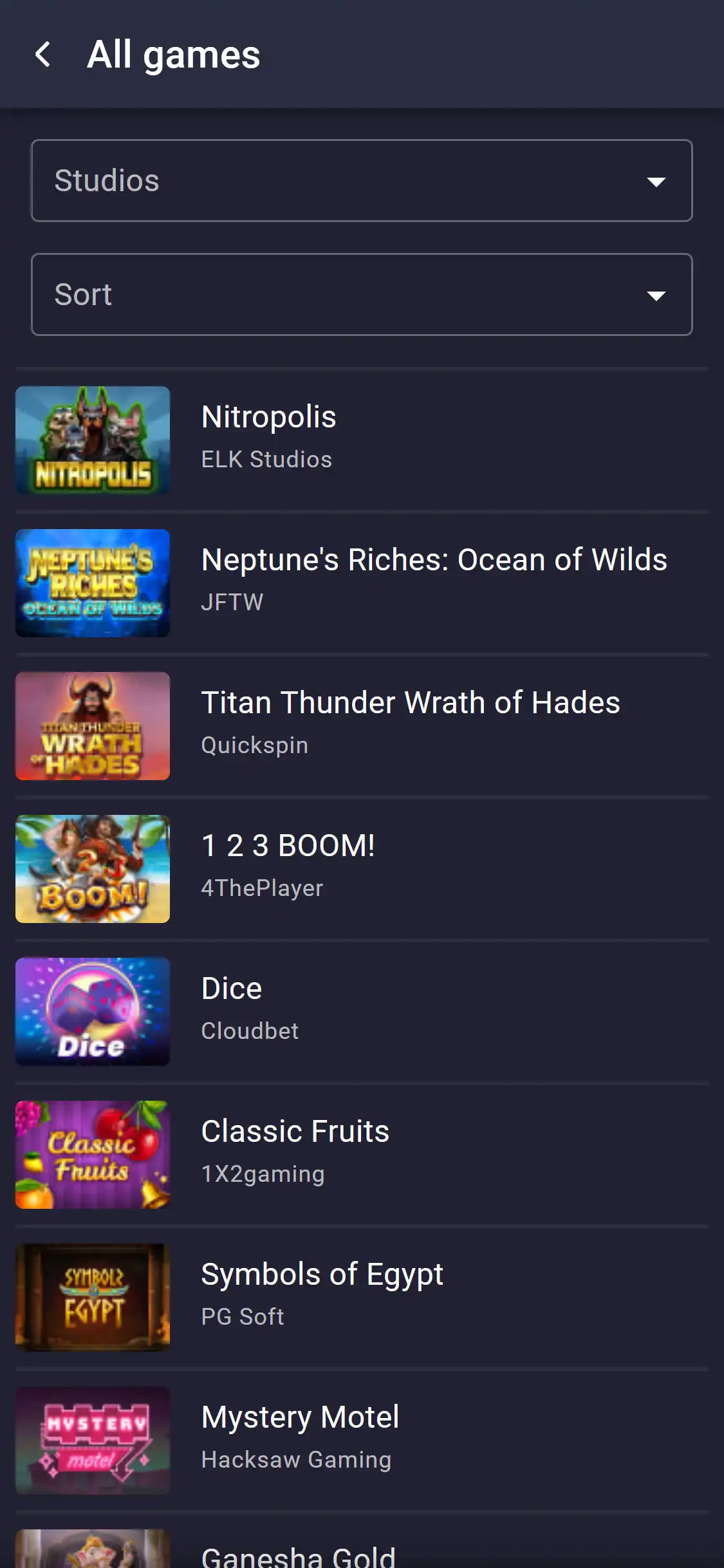Choose Symbols of Egypt game
This screenshot has height=1568, width=724.
(360, 1298)
